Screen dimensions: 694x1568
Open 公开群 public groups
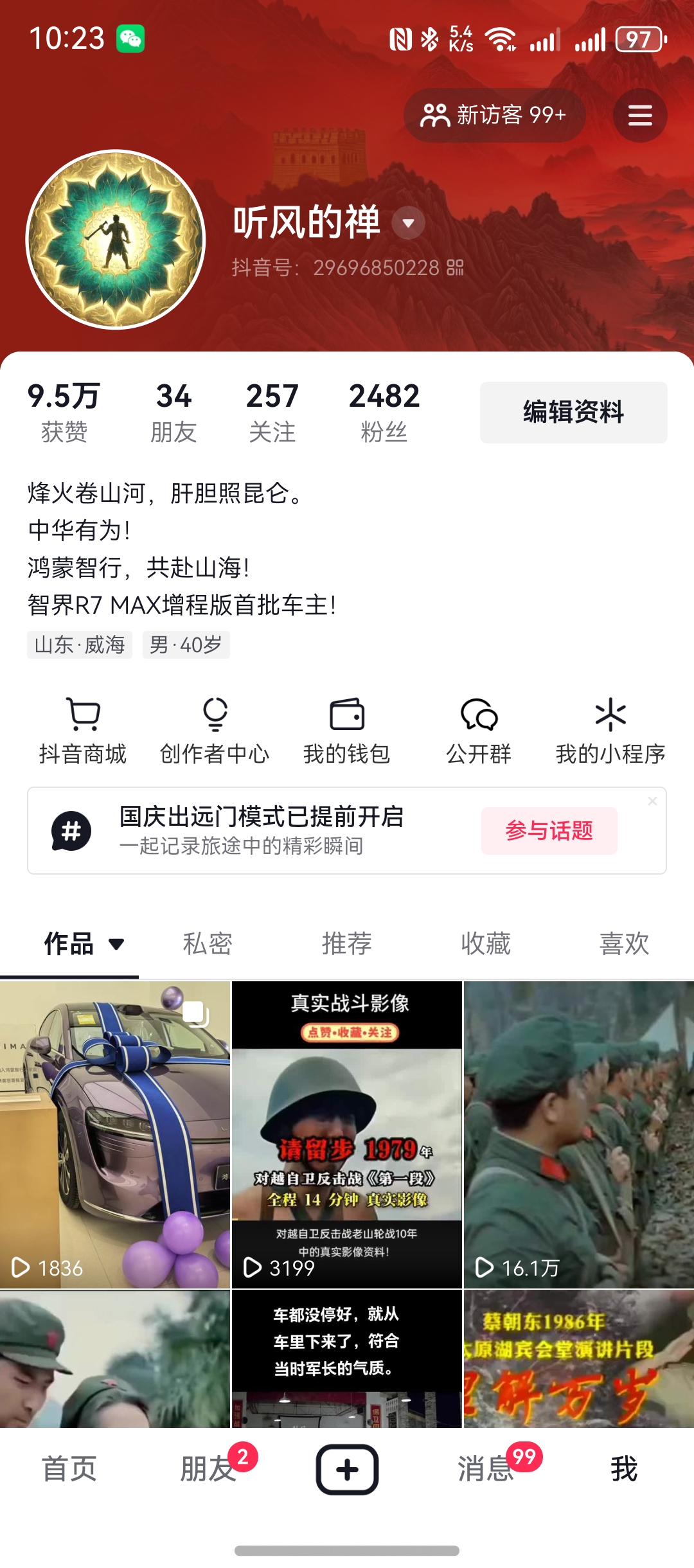point(479,731)
